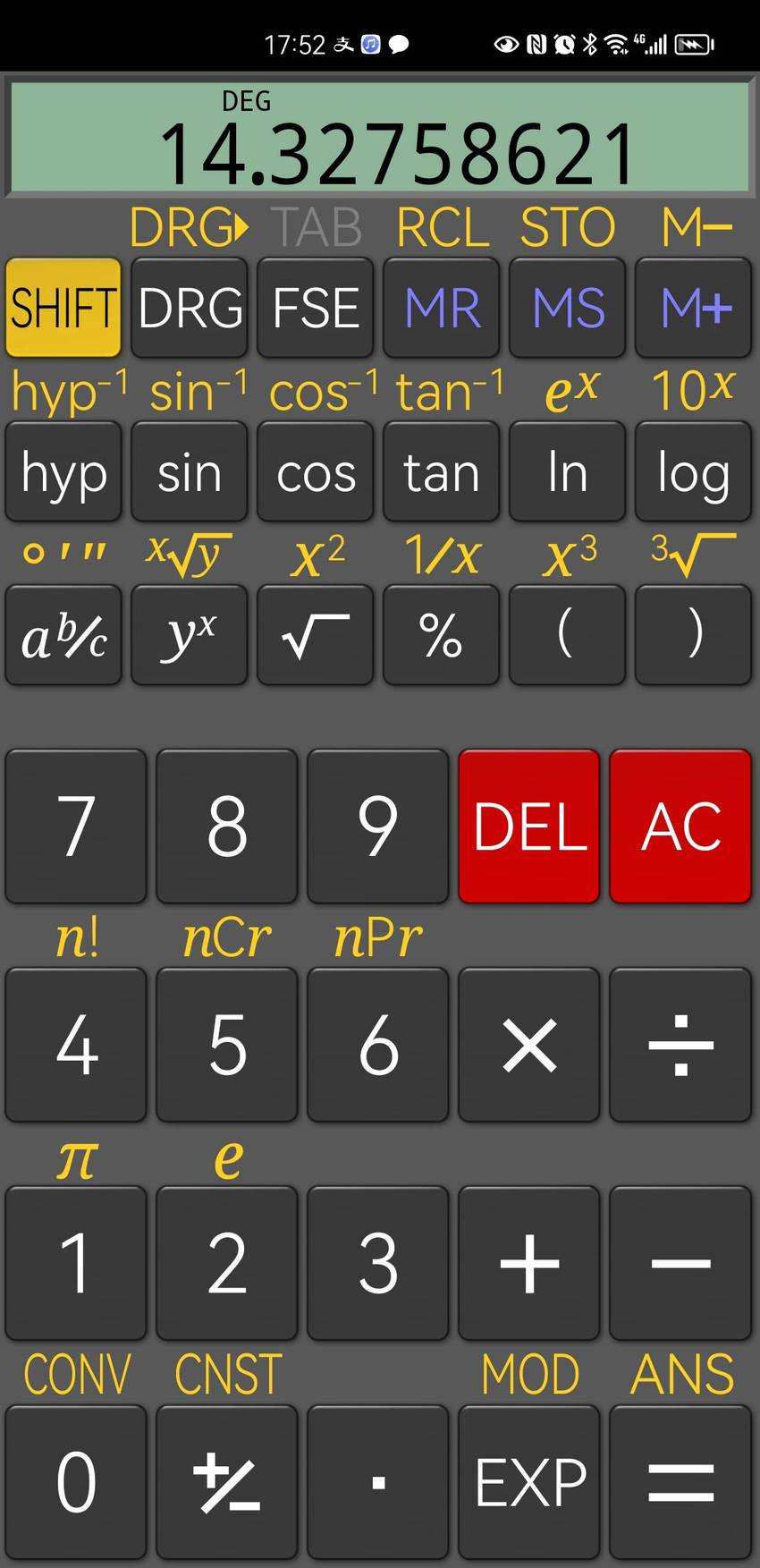Toggle the sign with the +/- key
This screenshot has width=760, height=1568.
227,1482
